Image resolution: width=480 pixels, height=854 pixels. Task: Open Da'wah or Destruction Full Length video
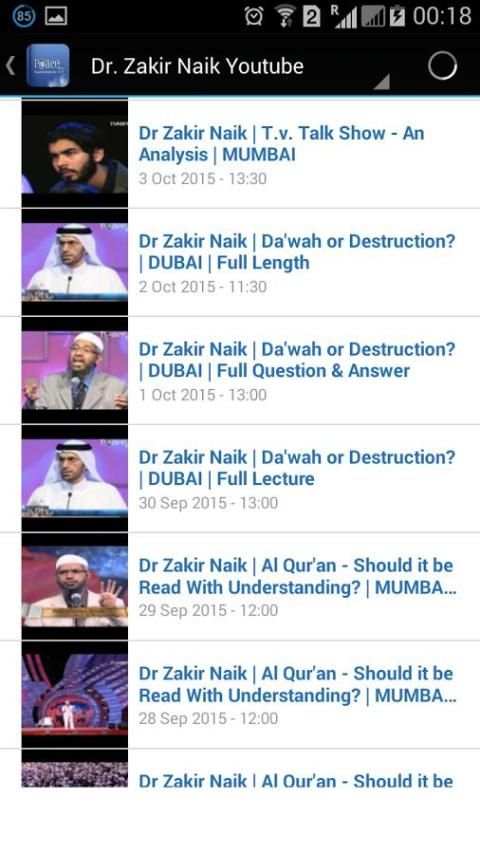(x=240, y=263)
